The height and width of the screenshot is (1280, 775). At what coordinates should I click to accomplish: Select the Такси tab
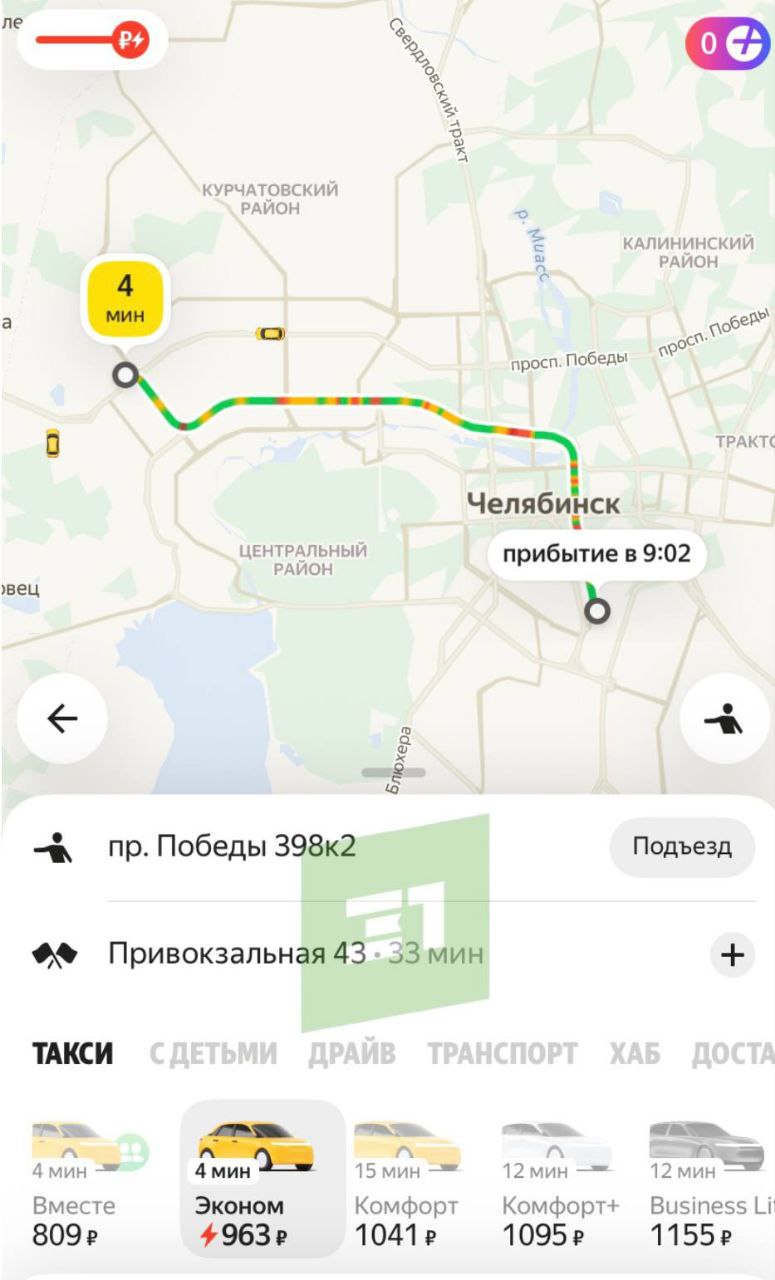coord(73,1053)
